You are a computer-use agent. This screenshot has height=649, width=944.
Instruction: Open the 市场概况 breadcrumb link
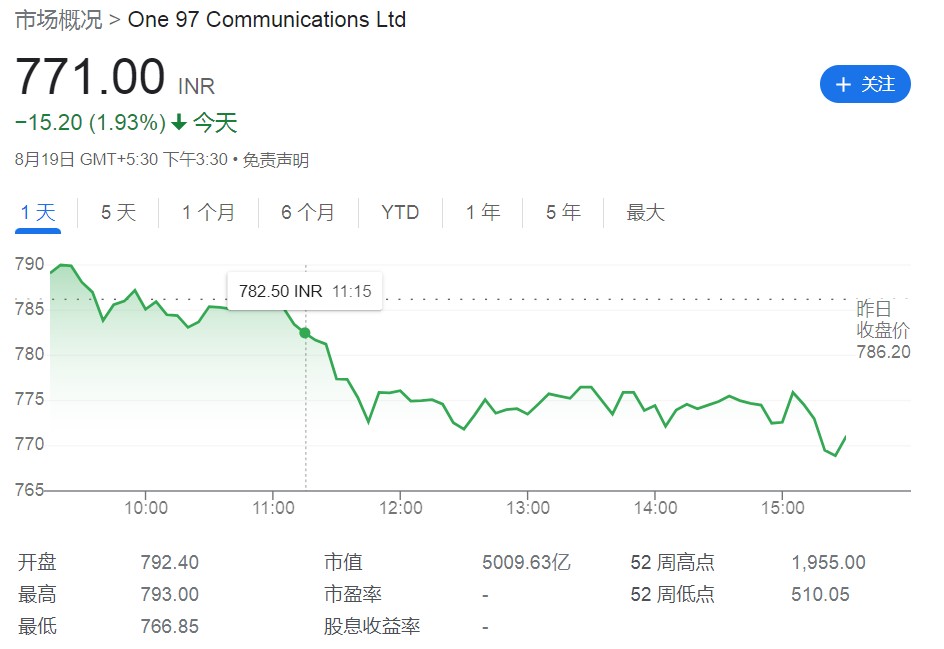click(x=58, y=20)
